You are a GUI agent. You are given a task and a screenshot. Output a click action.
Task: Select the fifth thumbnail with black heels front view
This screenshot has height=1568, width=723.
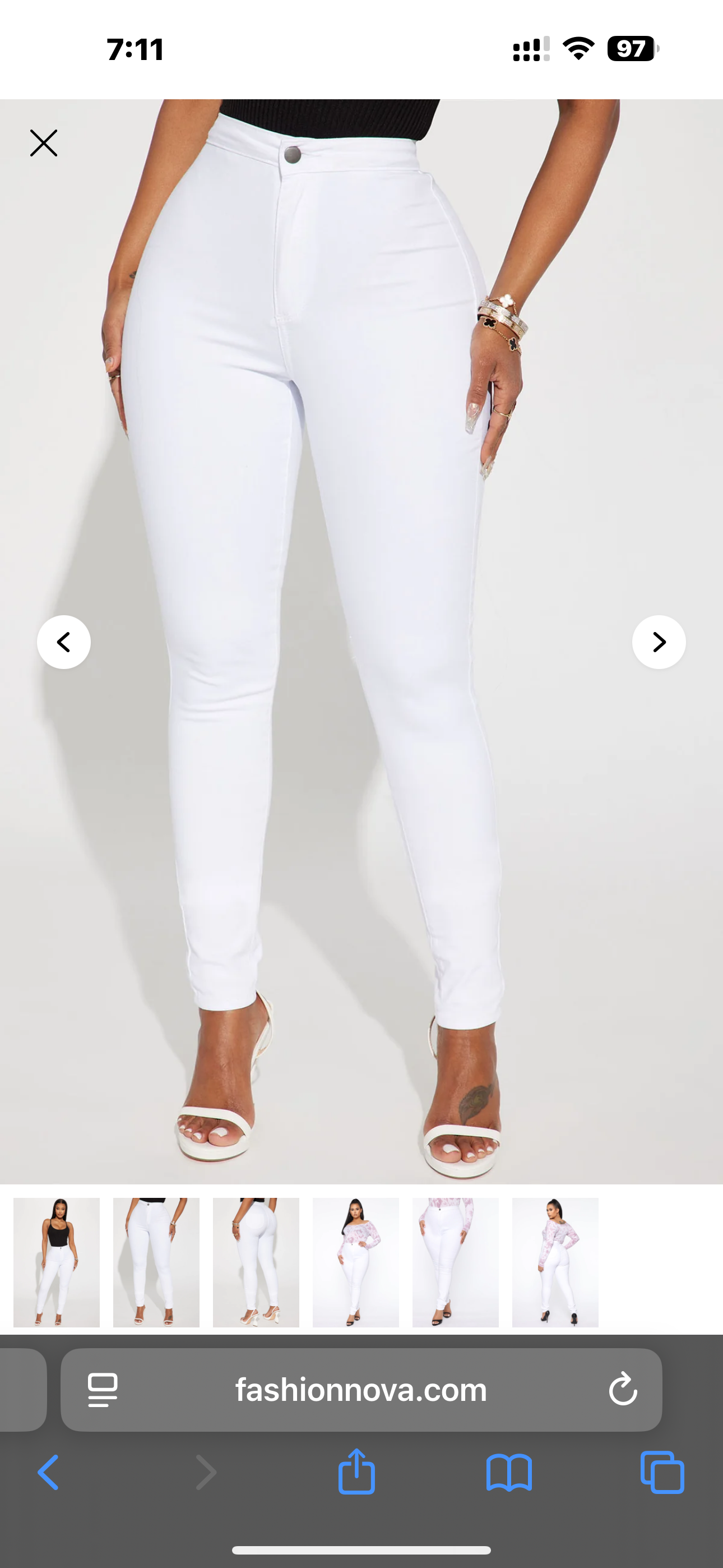(x=456, y=1262)
